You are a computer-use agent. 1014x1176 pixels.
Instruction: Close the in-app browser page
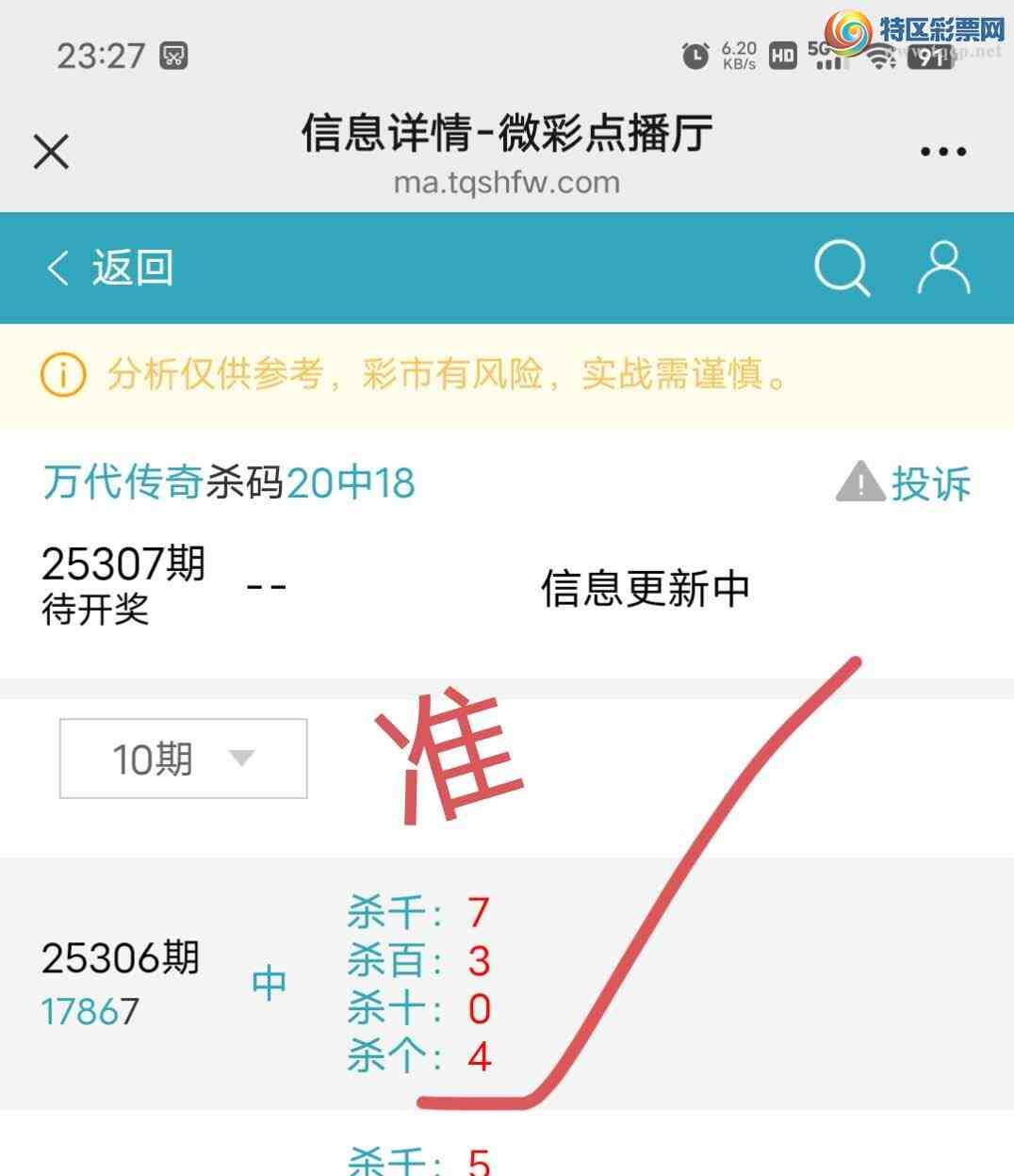[x=51, y=152]
